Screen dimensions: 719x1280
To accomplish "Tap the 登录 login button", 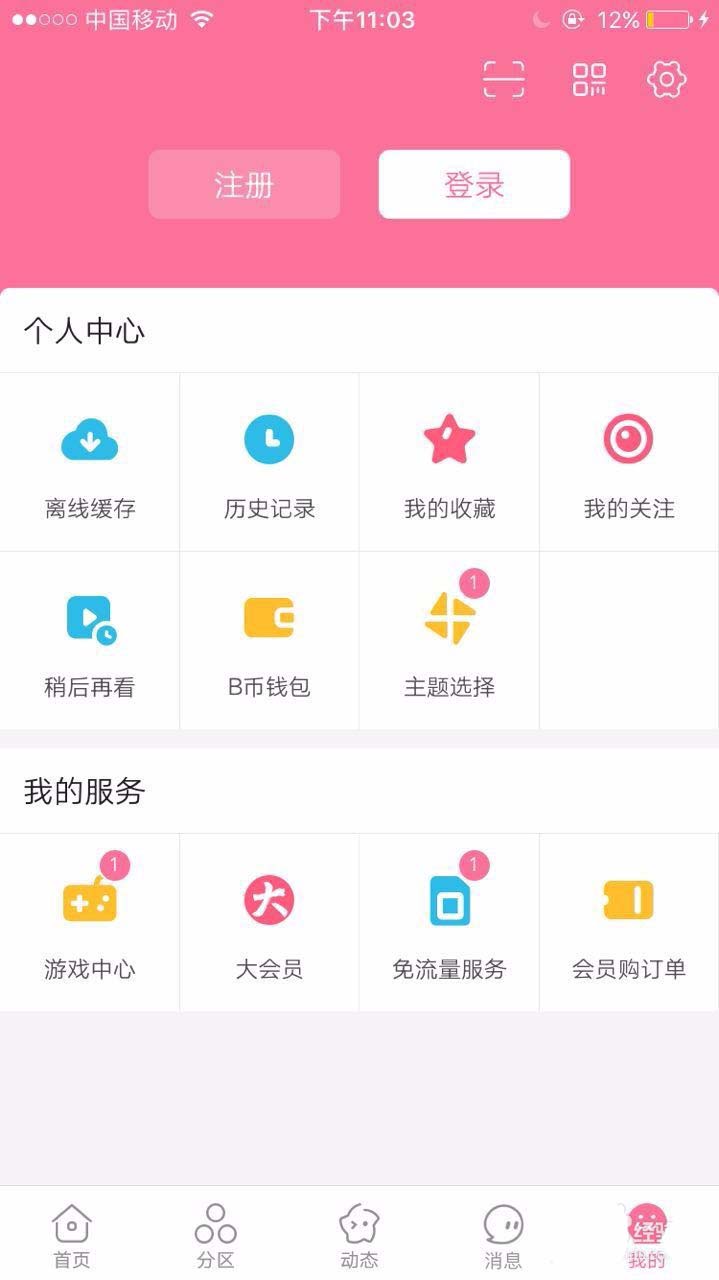I will [474, 185].
